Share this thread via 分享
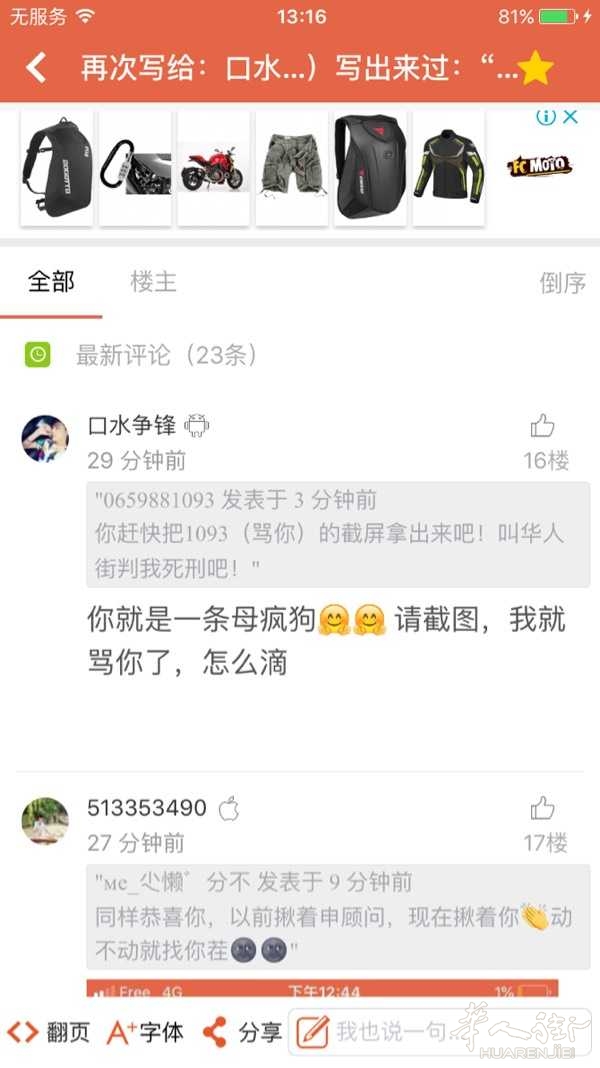Screen dimensions: 600x1068 pyautogui.click(x=242, y=1032)
